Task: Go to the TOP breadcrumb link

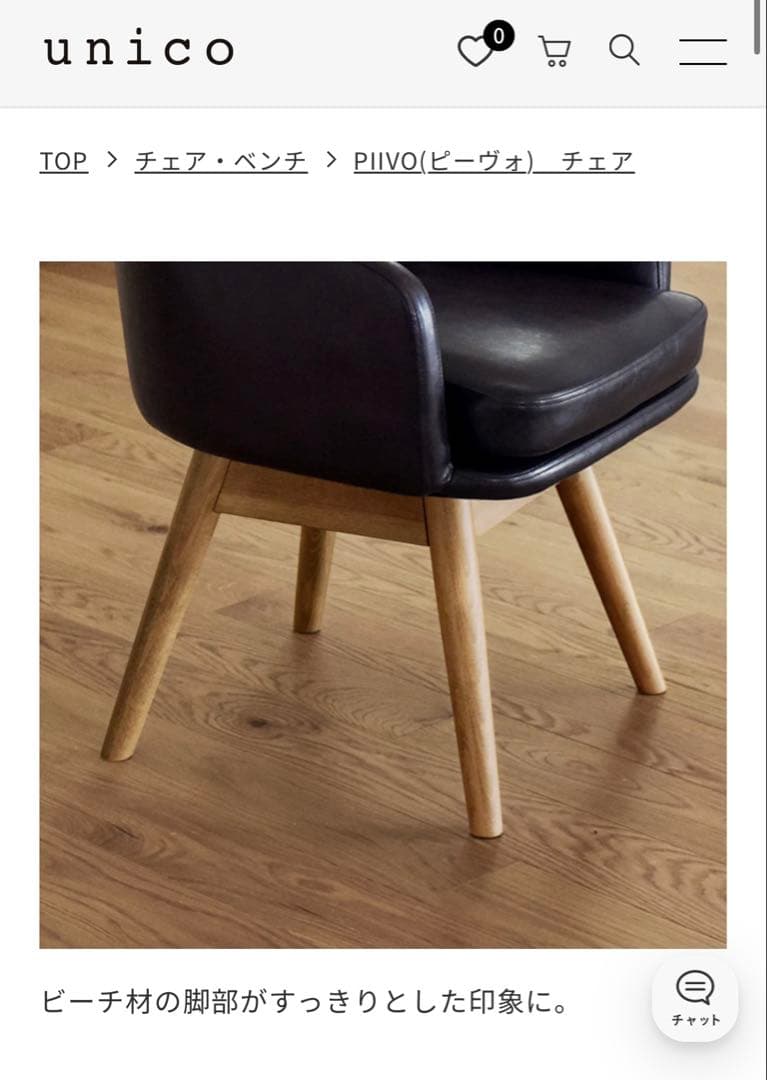Action: click(x=63, y=161)
